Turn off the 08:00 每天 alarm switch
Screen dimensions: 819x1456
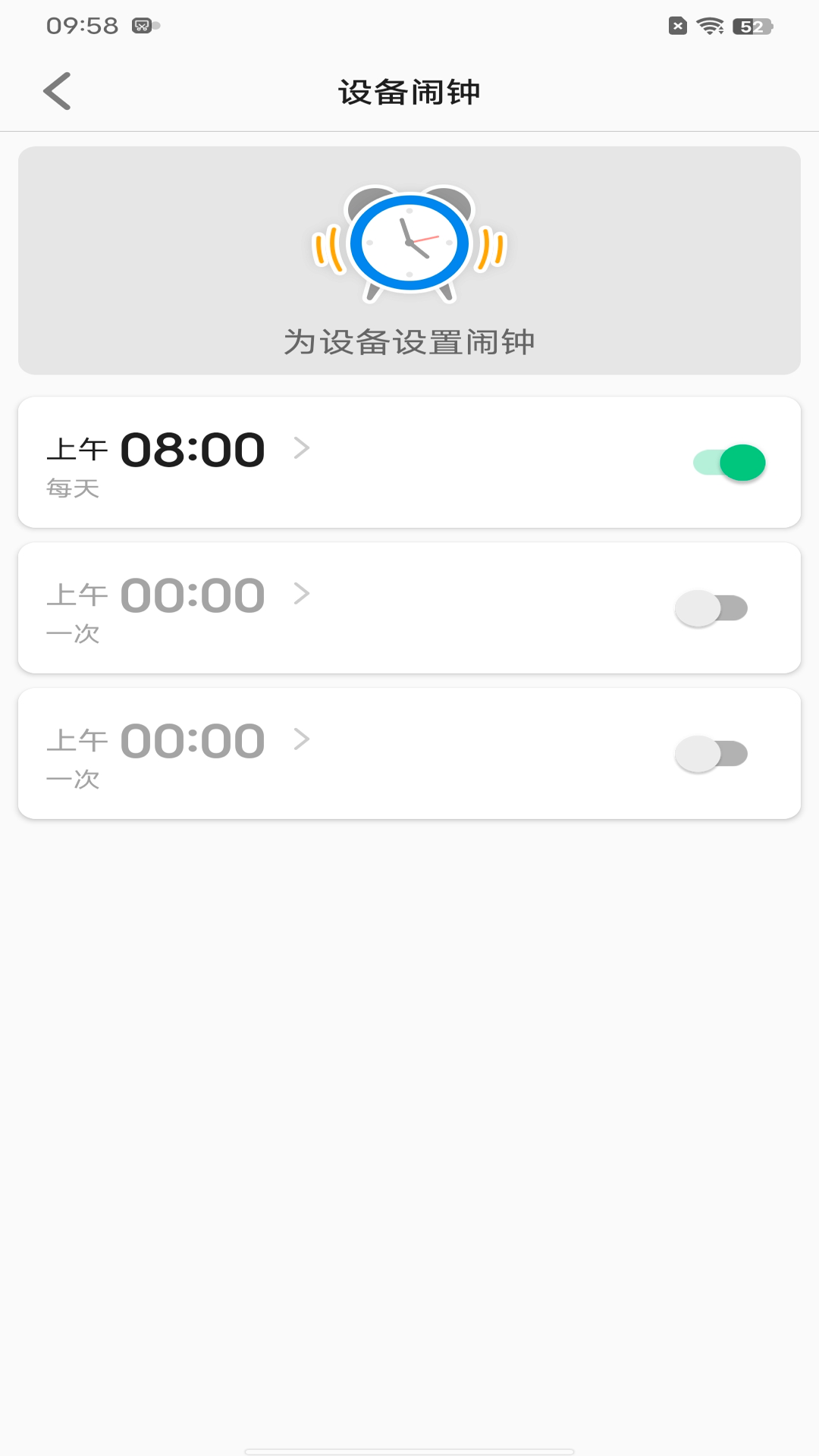click(730, 463)
